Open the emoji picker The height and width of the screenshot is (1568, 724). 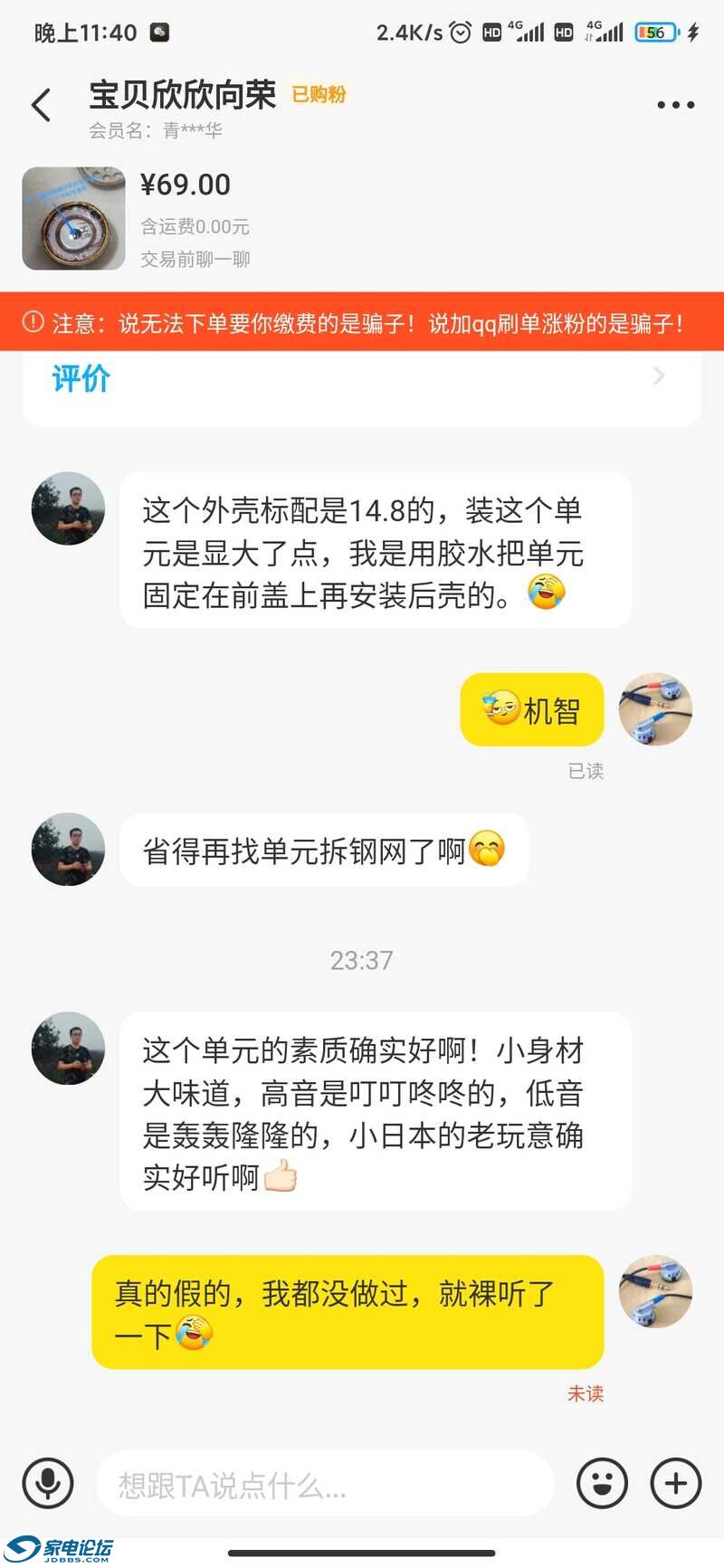(601, 1483)
